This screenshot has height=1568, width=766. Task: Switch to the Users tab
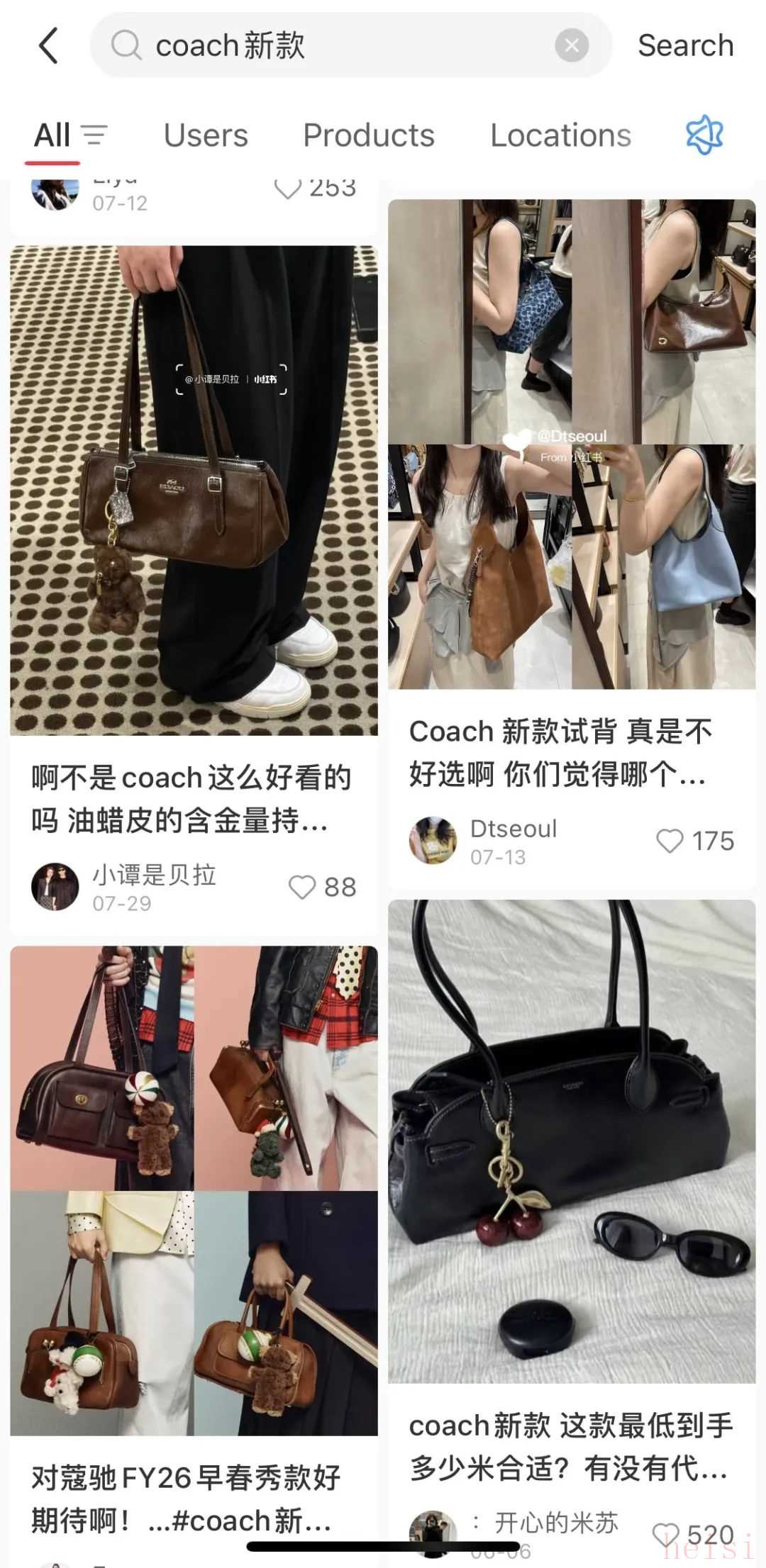(x=206, y=135)
